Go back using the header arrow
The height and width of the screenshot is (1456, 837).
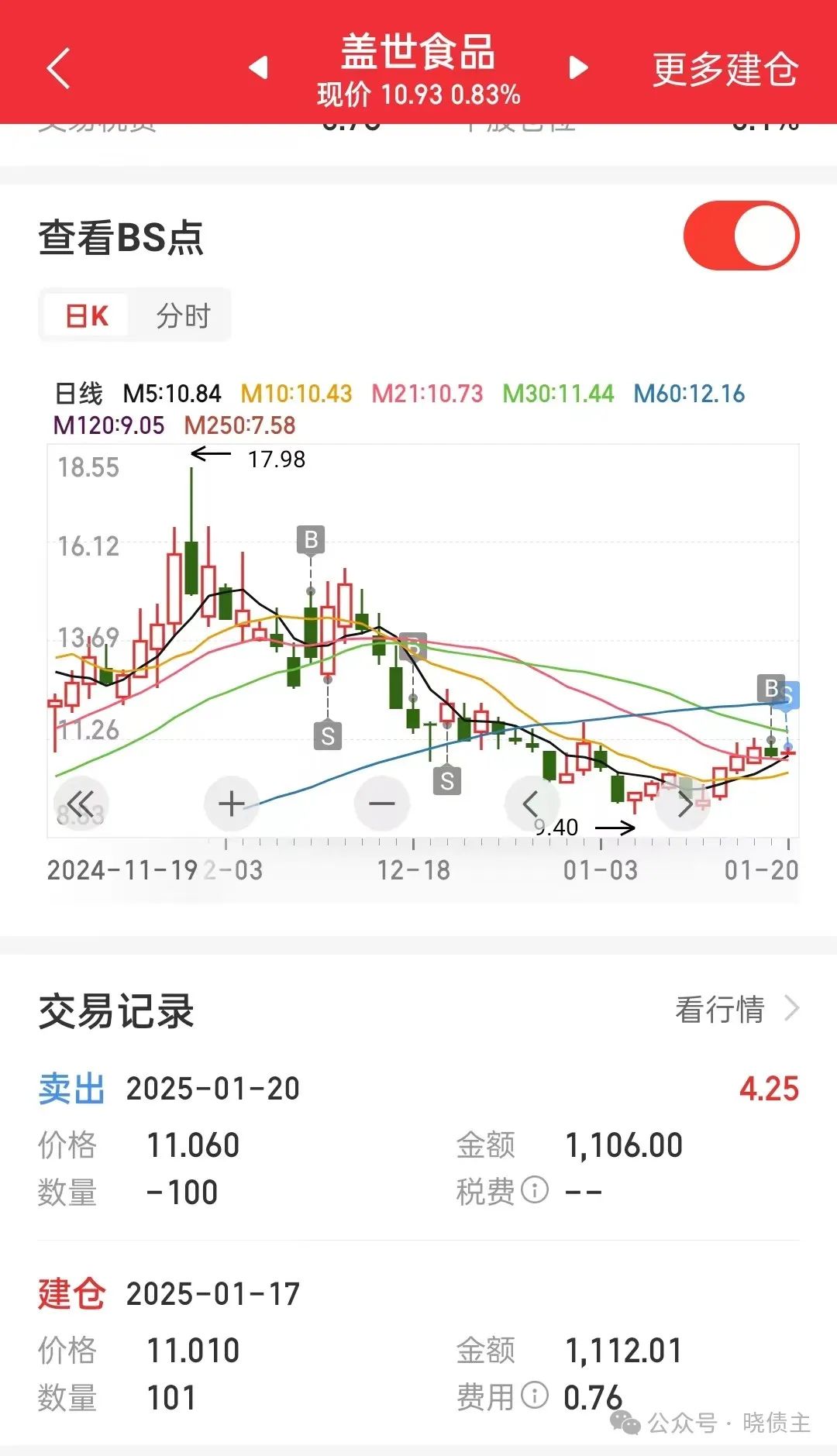(x=59, y=68)
